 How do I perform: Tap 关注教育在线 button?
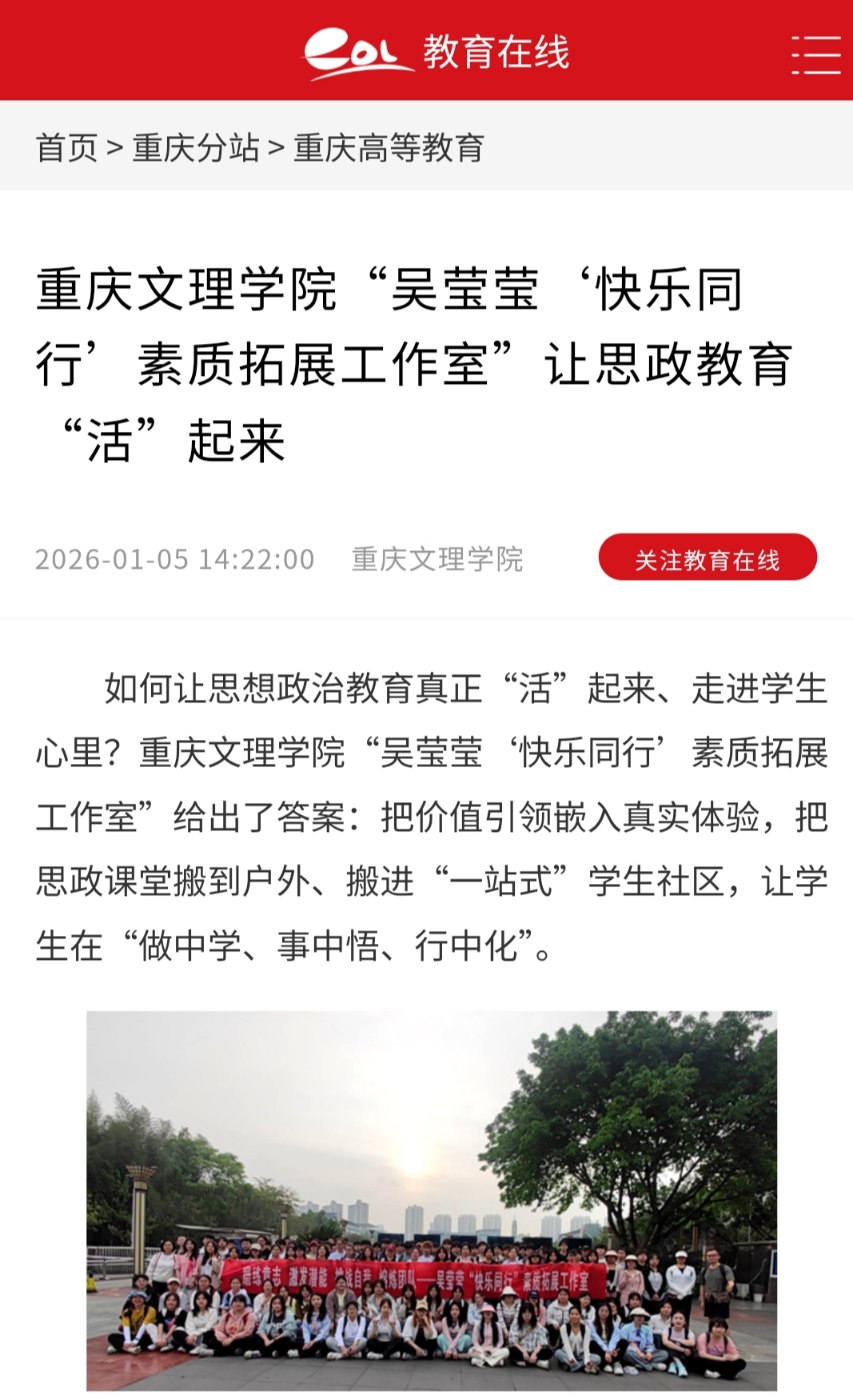[707, 558]
